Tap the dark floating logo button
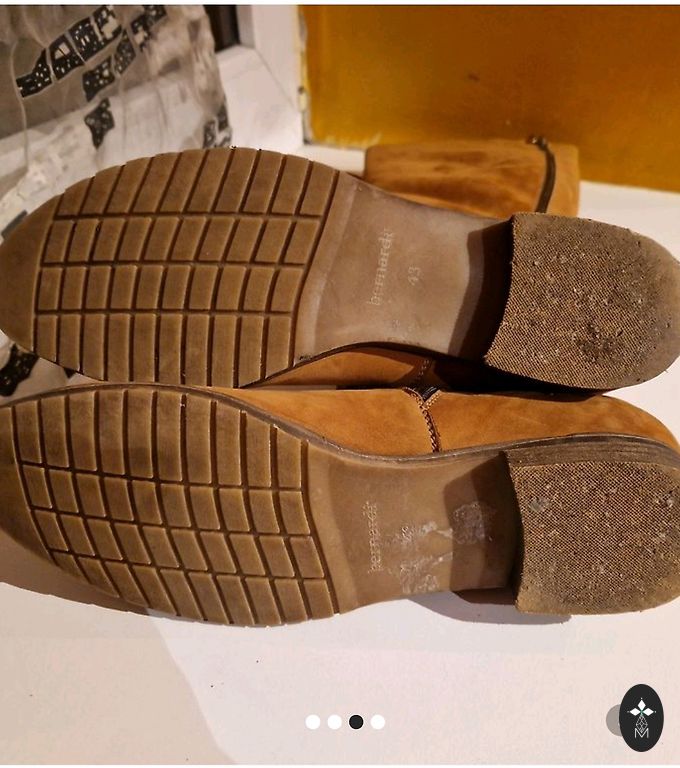 tap(641, 717)
